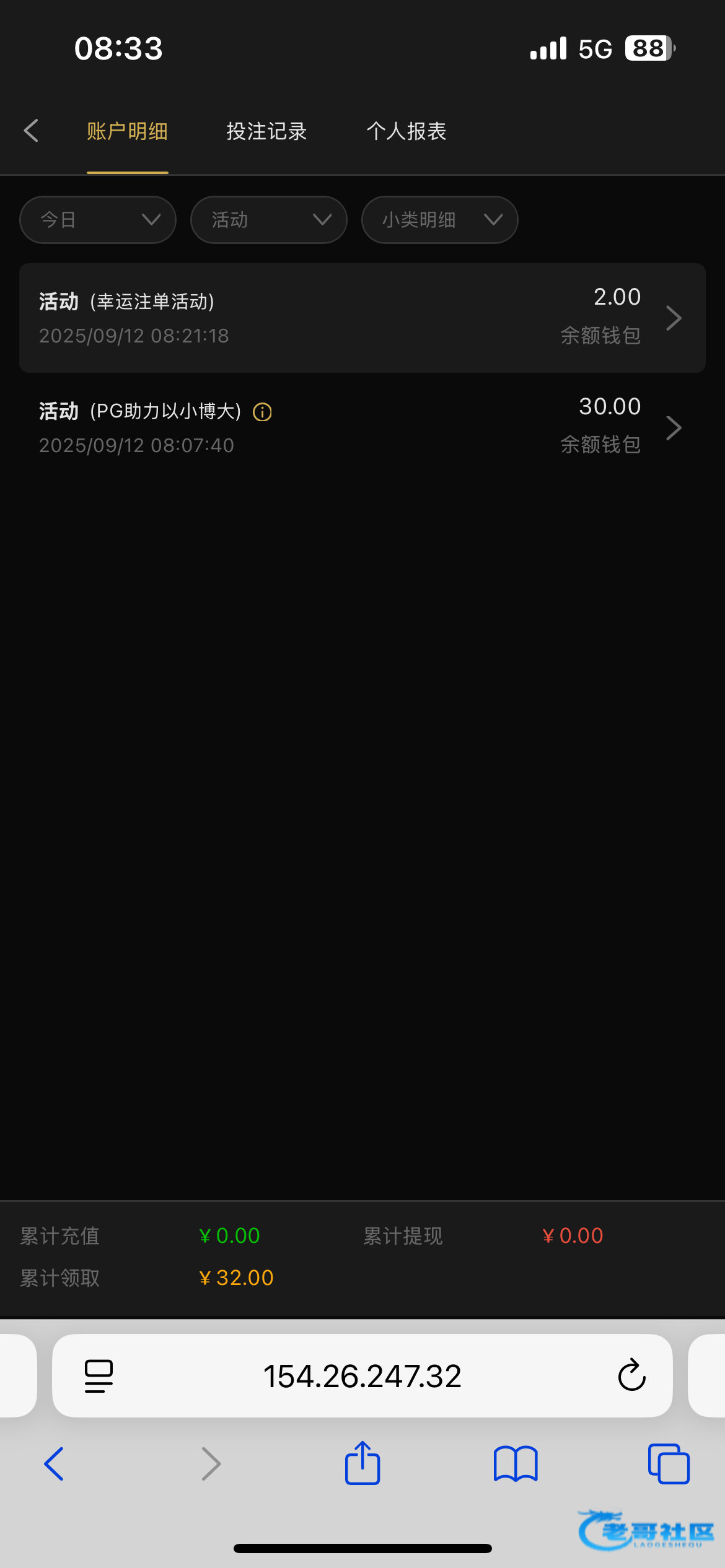Navigate back in Safari toolbar
Screen dimensions: 725x1568
coord(55,1464)
